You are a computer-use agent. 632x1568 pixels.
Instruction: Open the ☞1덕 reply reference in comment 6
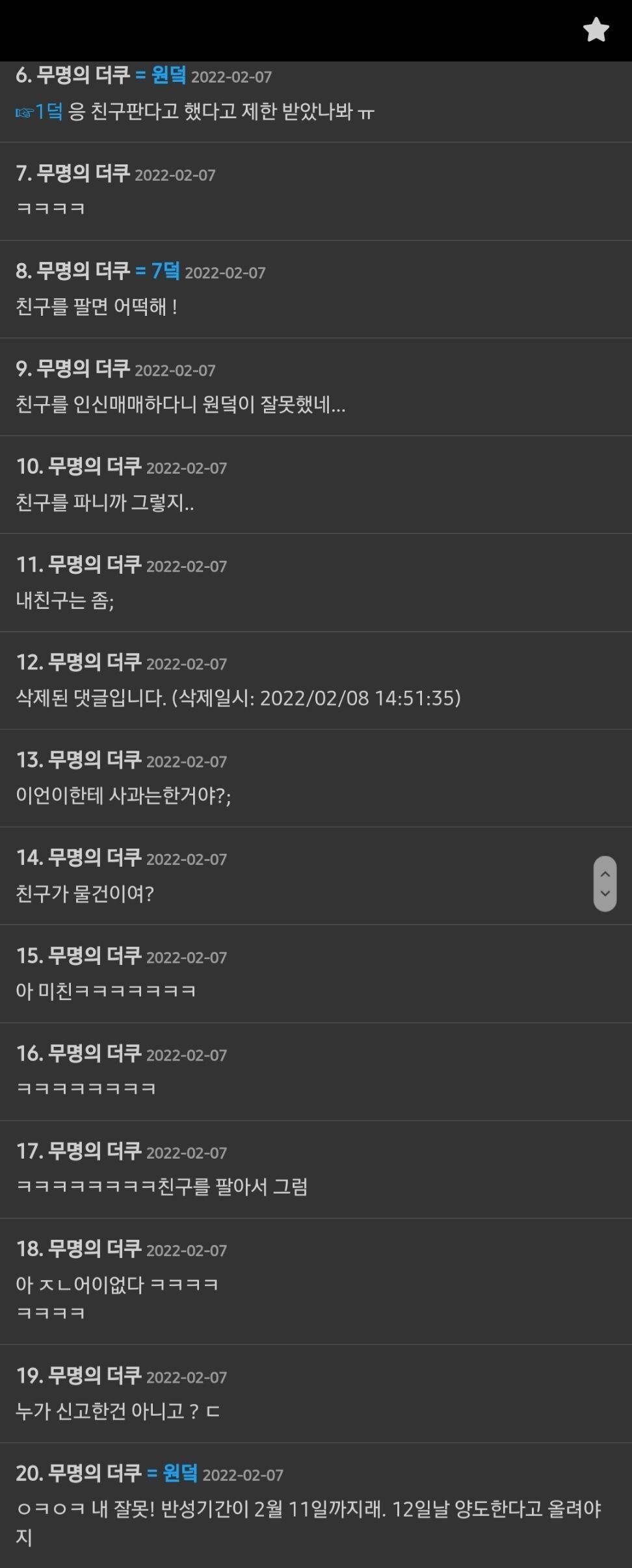coord(39,112)
